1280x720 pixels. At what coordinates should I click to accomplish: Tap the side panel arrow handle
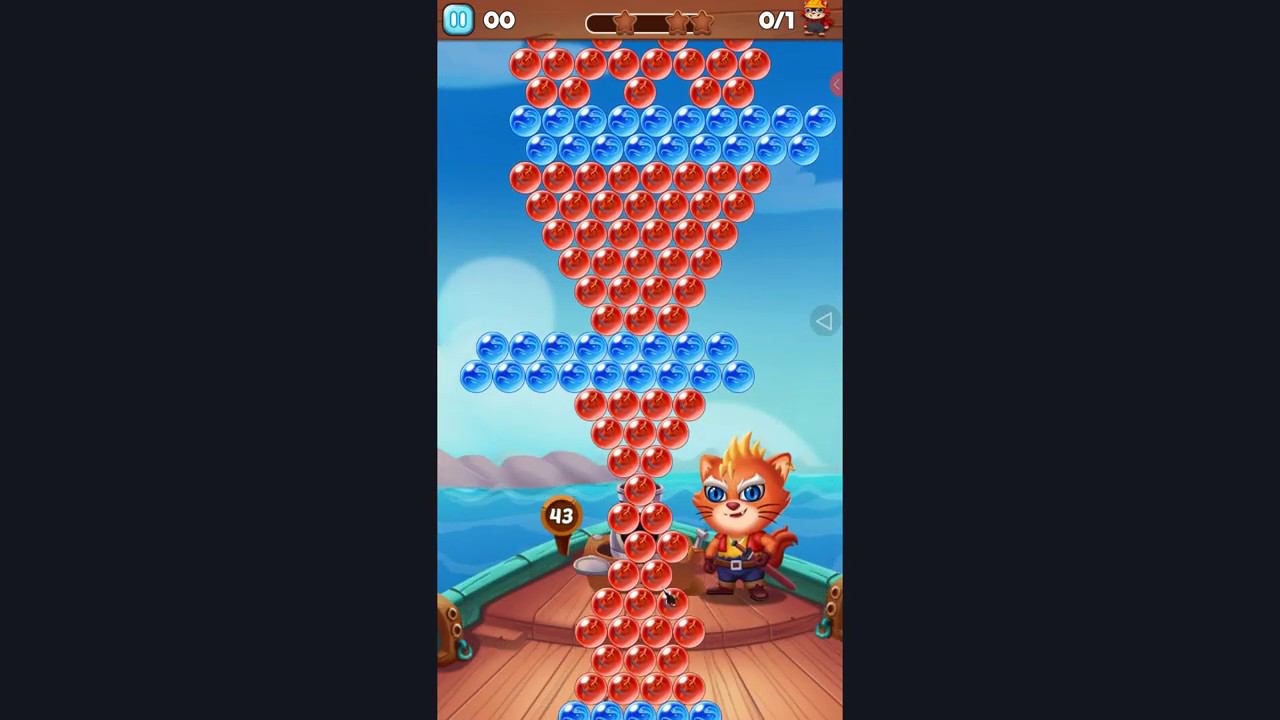click(823, 321)
